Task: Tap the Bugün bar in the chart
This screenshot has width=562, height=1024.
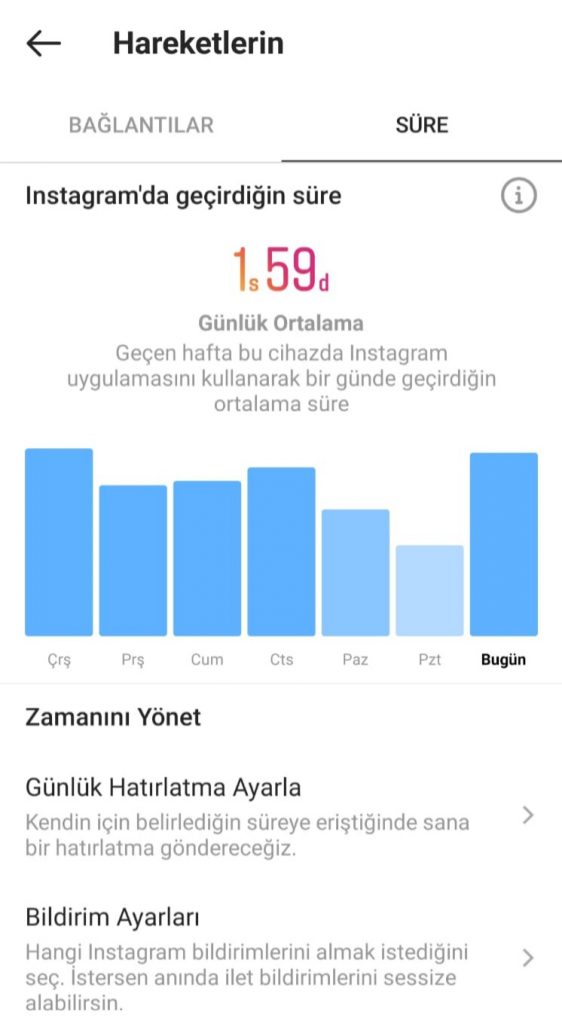Action: click(x=504, y=544)
